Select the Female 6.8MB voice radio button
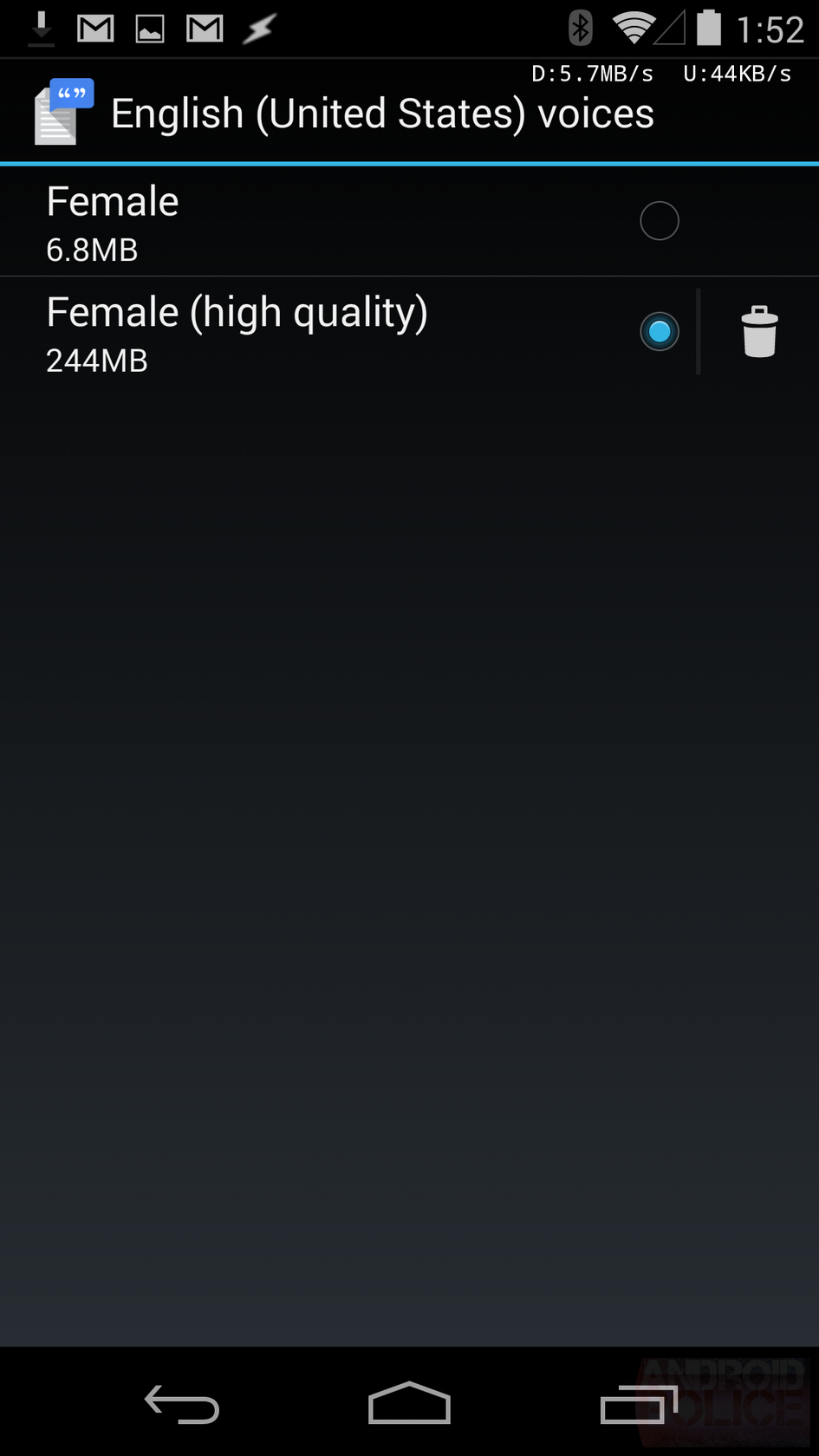 660,220
